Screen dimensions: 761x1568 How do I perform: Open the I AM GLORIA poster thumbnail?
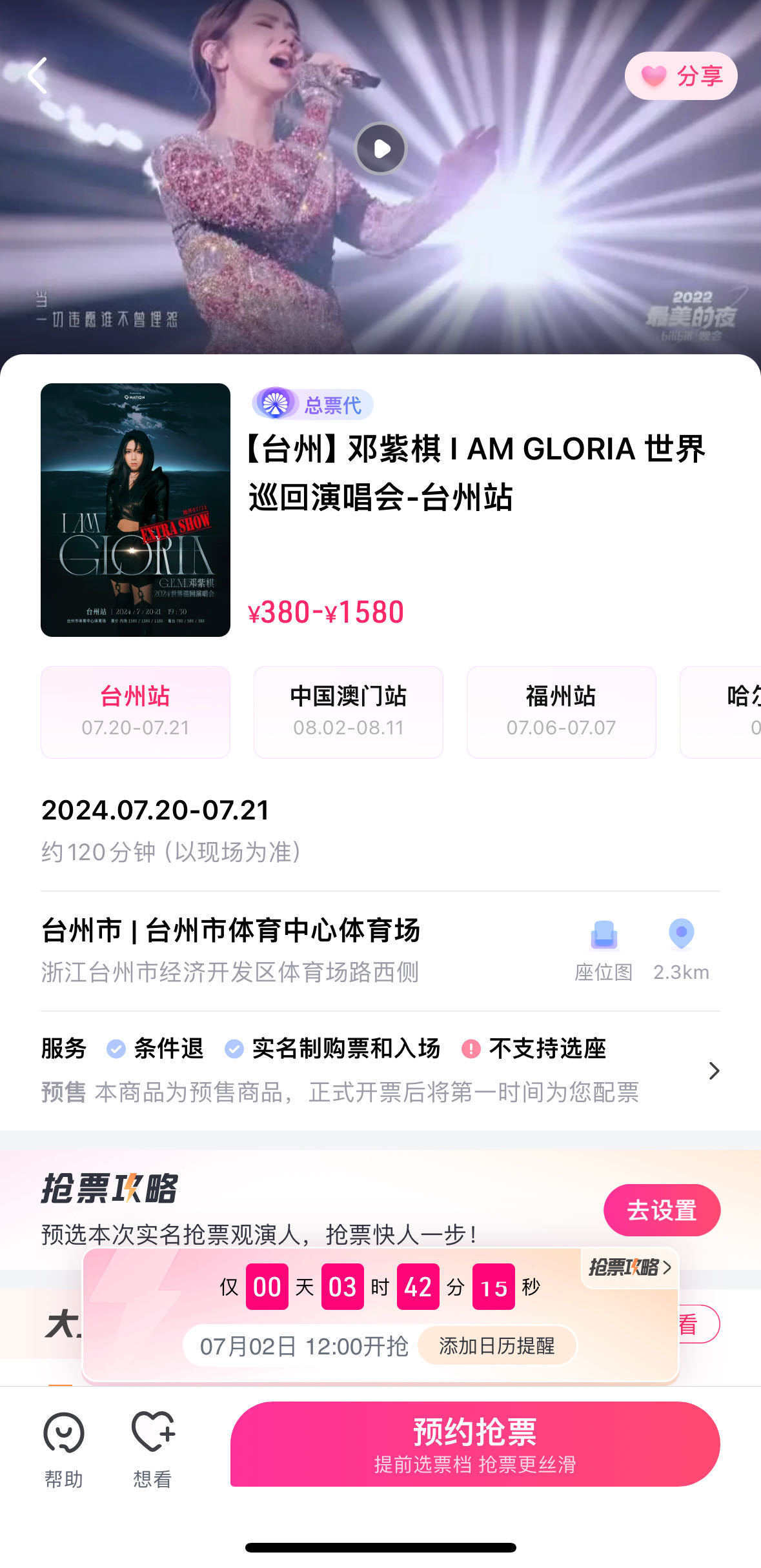136,510
